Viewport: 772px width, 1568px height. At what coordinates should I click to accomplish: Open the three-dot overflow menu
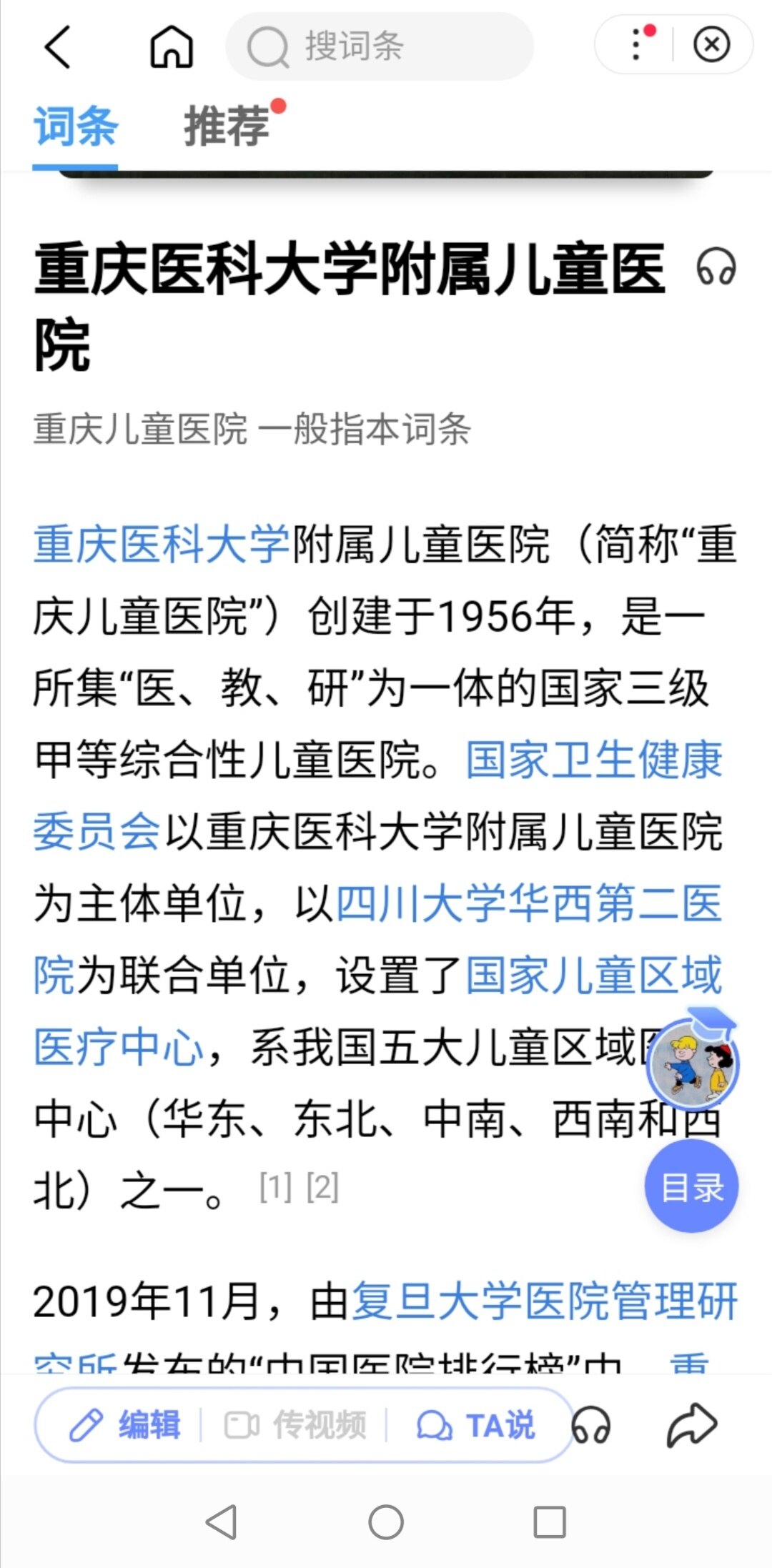[637, 44]
